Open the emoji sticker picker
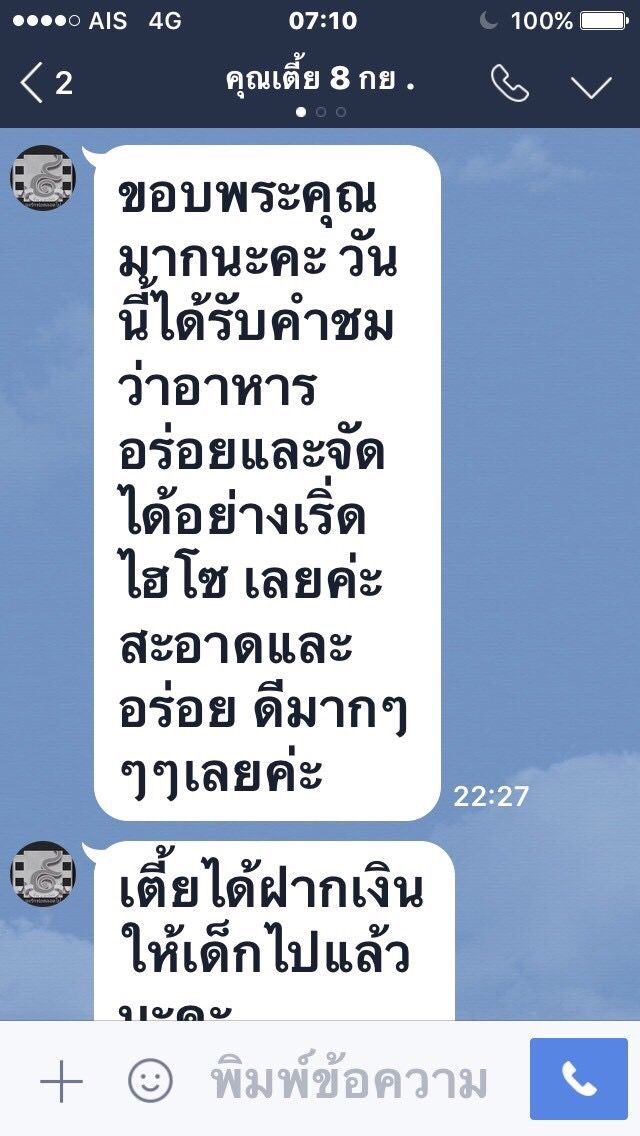This screenshot has width=640, height=1136. pyautogui.click(x=151, y=1081)
